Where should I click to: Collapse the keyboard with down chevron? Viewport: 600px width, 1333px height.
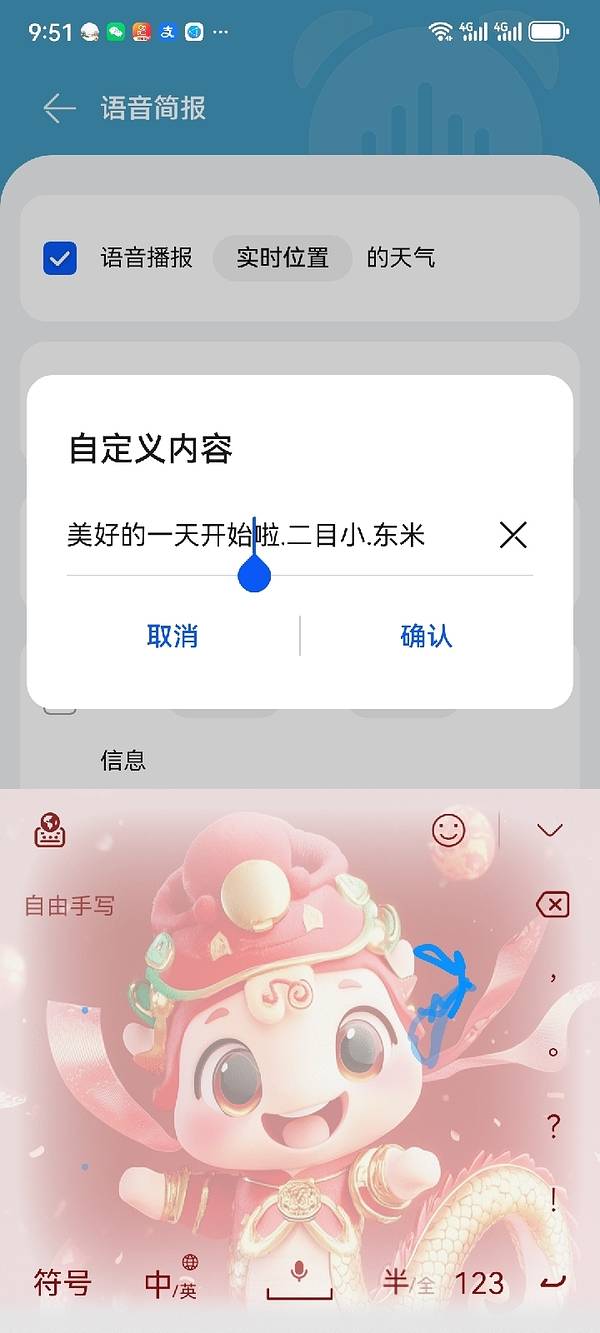click(550, 830)
